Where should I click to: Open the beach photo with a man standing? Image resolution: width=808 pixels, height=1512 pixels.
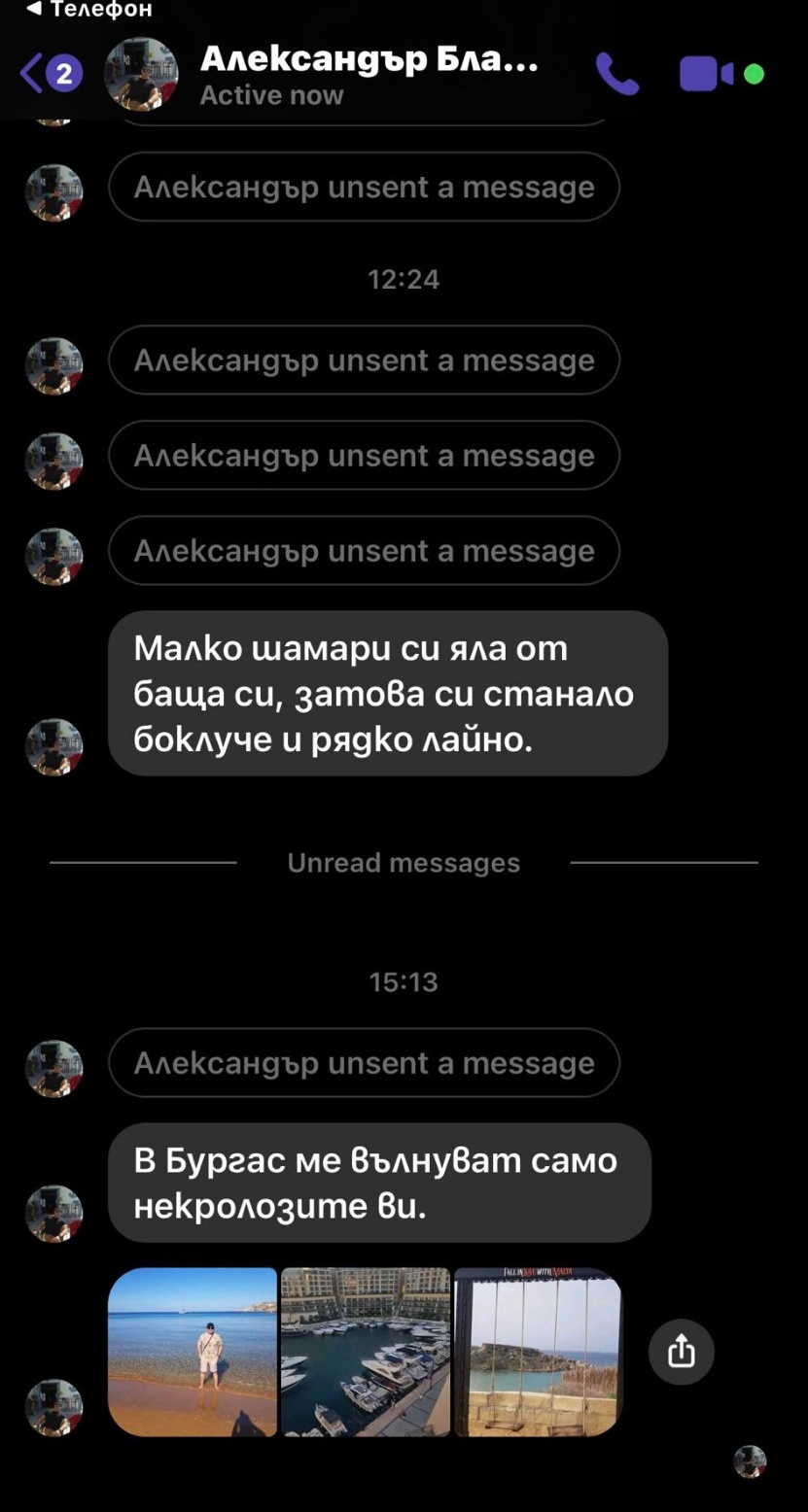tap(193, 1351)
